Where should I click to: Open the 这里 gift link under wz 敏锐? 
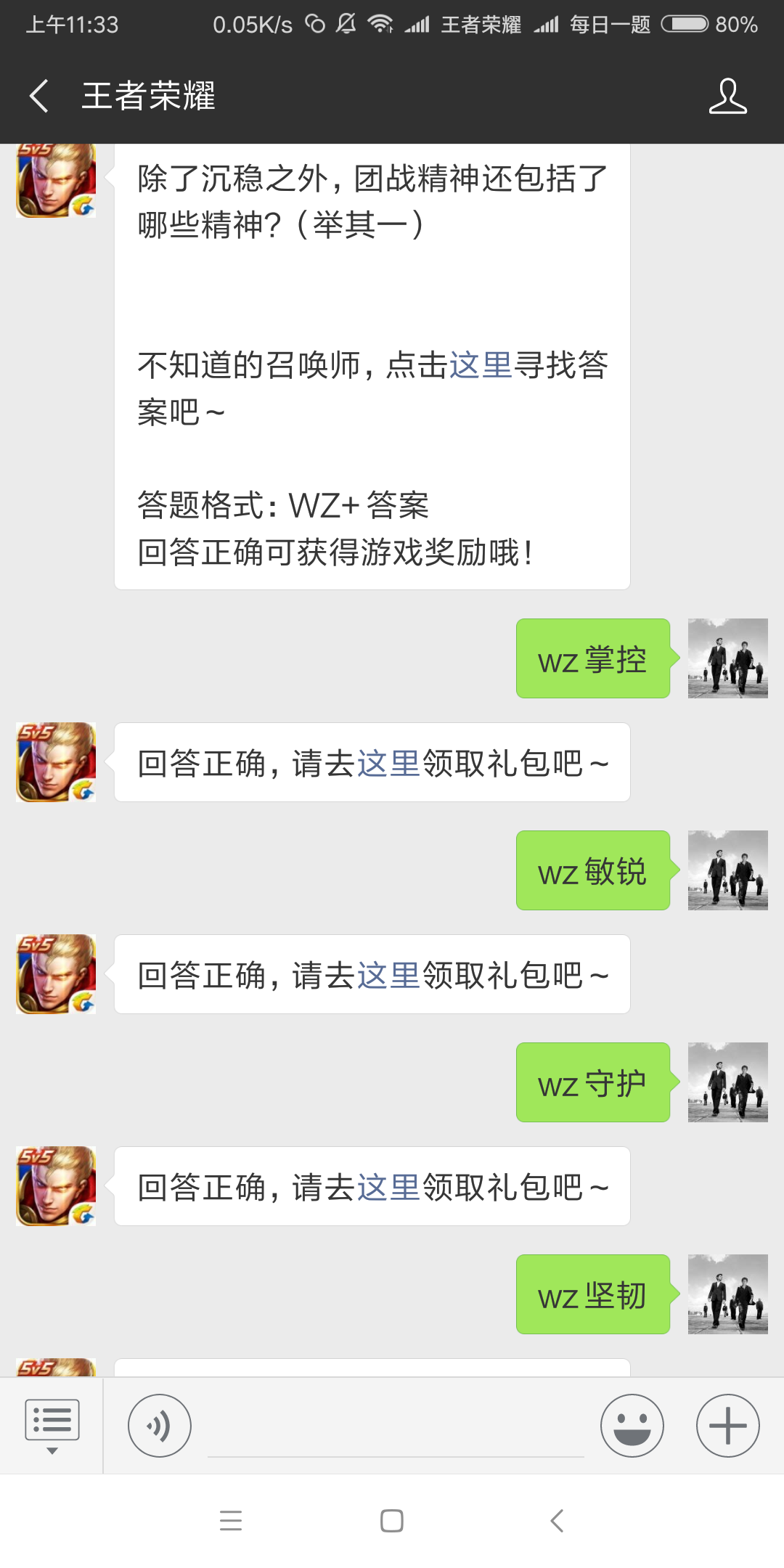click(388, 976)
